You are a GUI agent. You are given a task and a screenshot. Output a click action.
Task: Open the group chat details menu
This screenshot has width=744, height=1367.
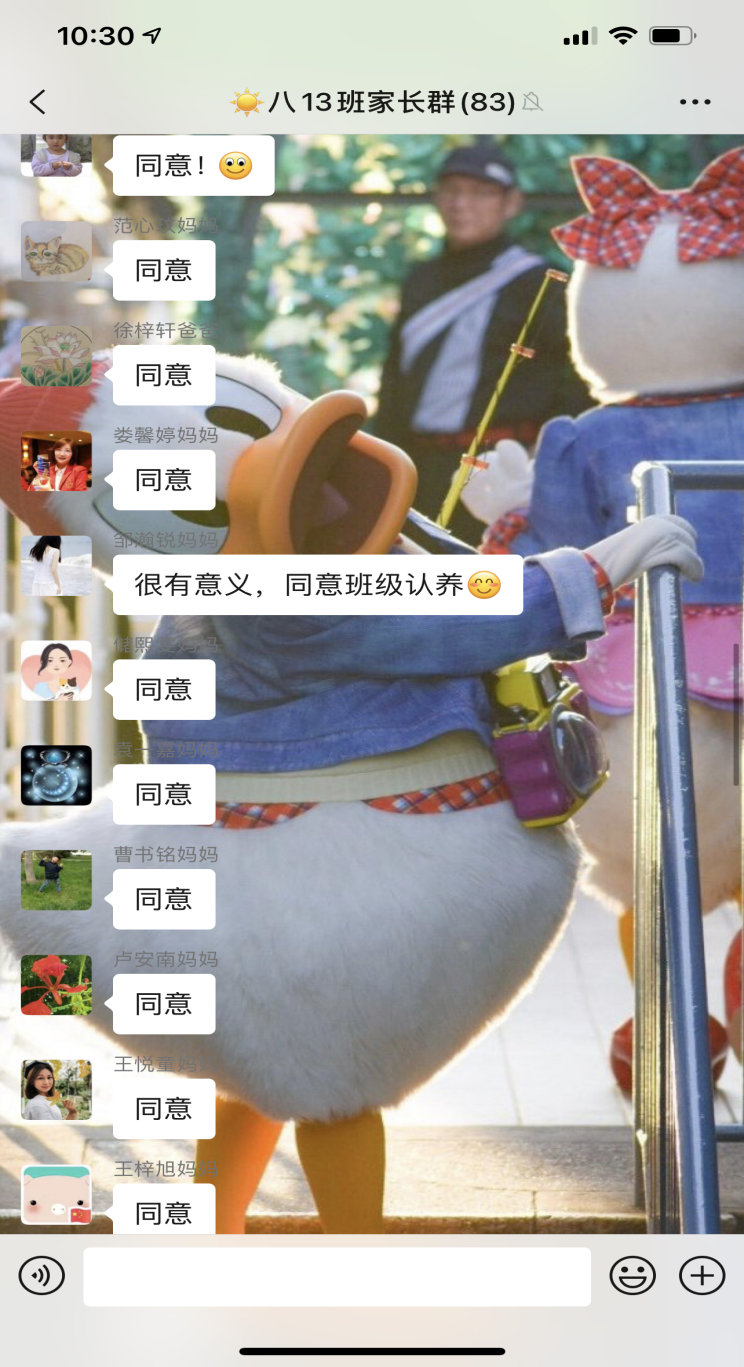point(695,102)
